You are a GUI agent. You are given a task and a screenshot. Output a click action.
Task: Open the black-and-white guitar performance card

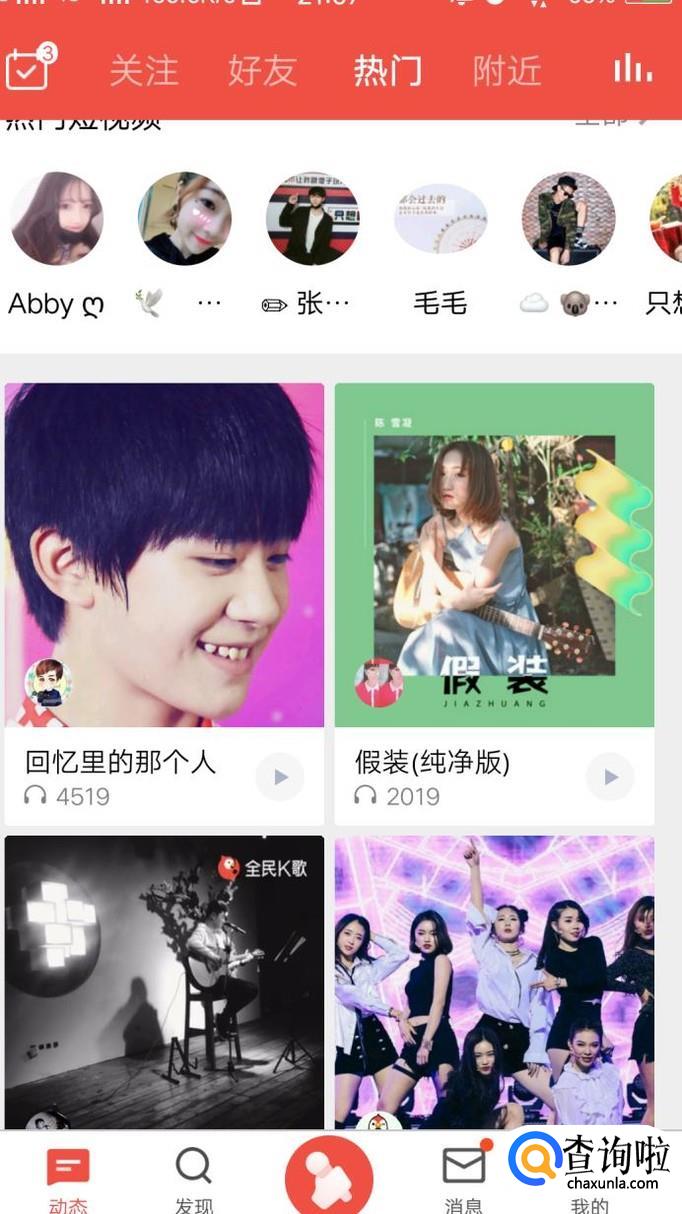tap(164, 982)
